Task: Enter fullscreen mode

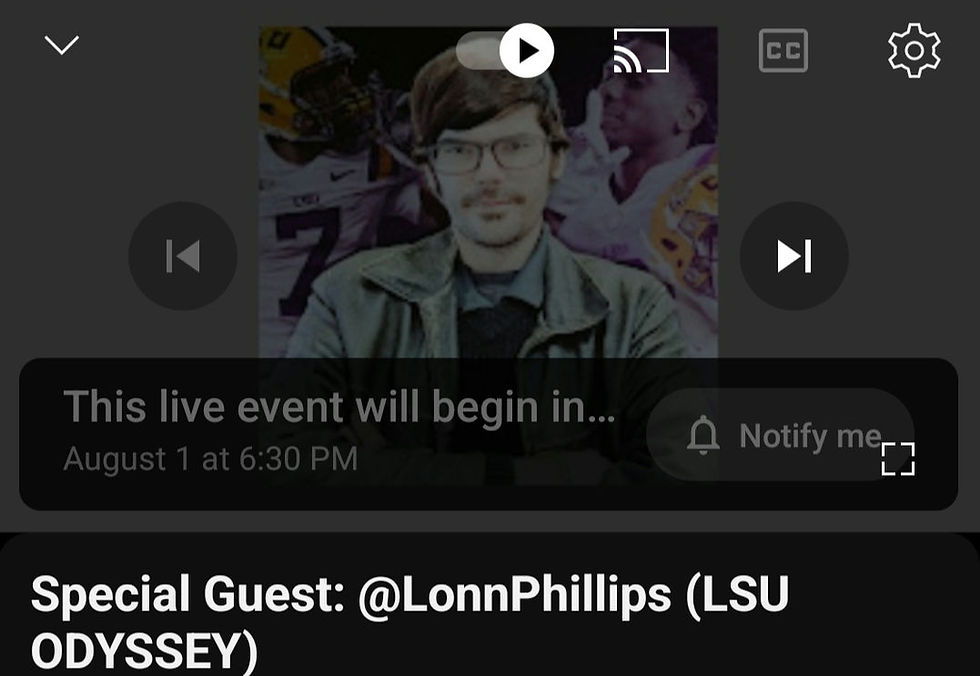Action: 898,459
